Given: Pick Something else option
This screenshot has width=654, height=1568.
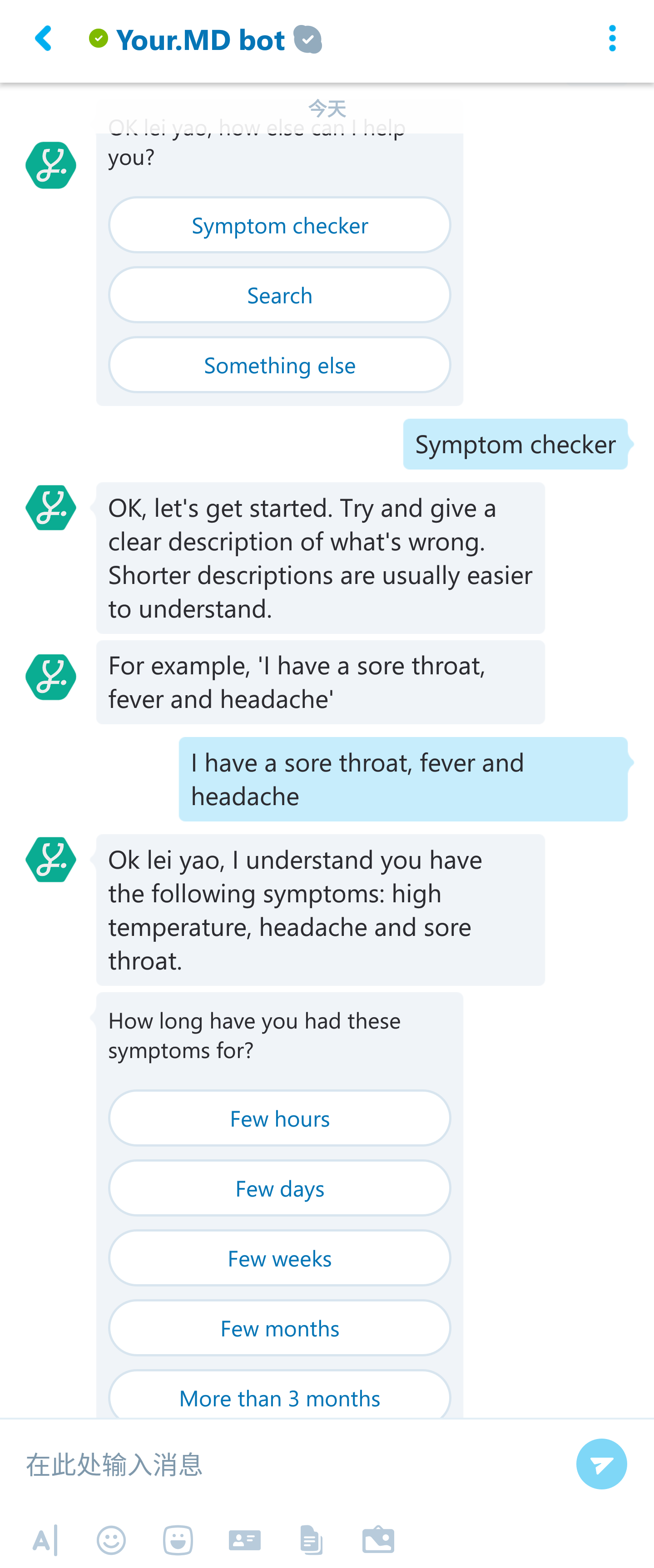Looking at the screenshot, I should 279,365.
